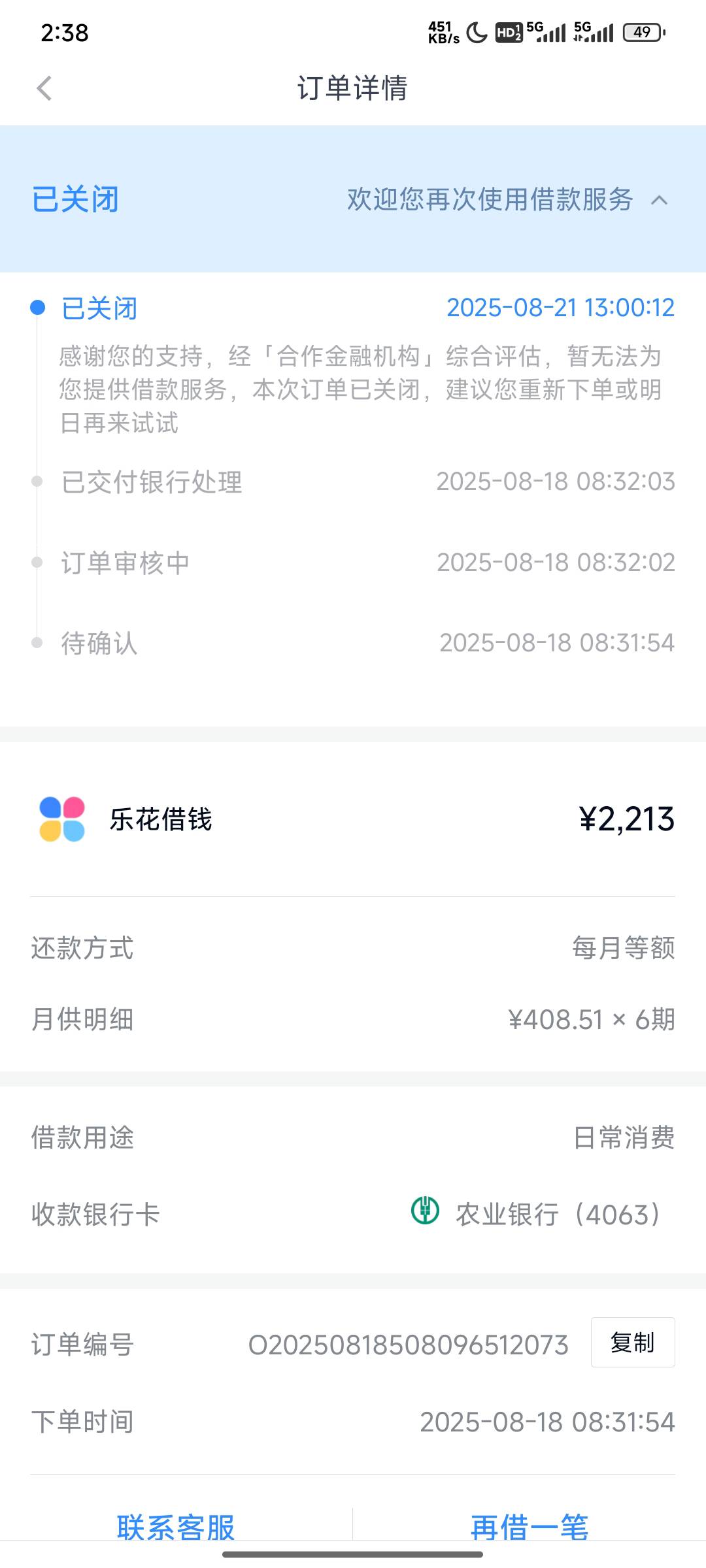
Task: Go back using the top-left arrow
Action: (x=44, y=88)
